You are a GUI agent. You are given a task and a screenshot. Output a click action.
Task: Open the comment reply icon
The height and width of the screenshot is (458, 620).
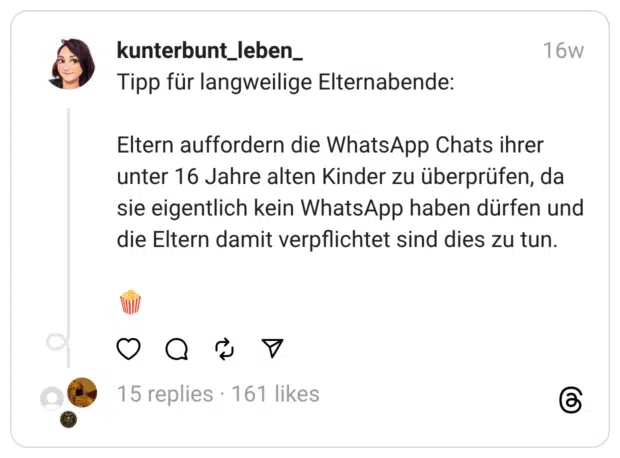click(x=177, y=349)
